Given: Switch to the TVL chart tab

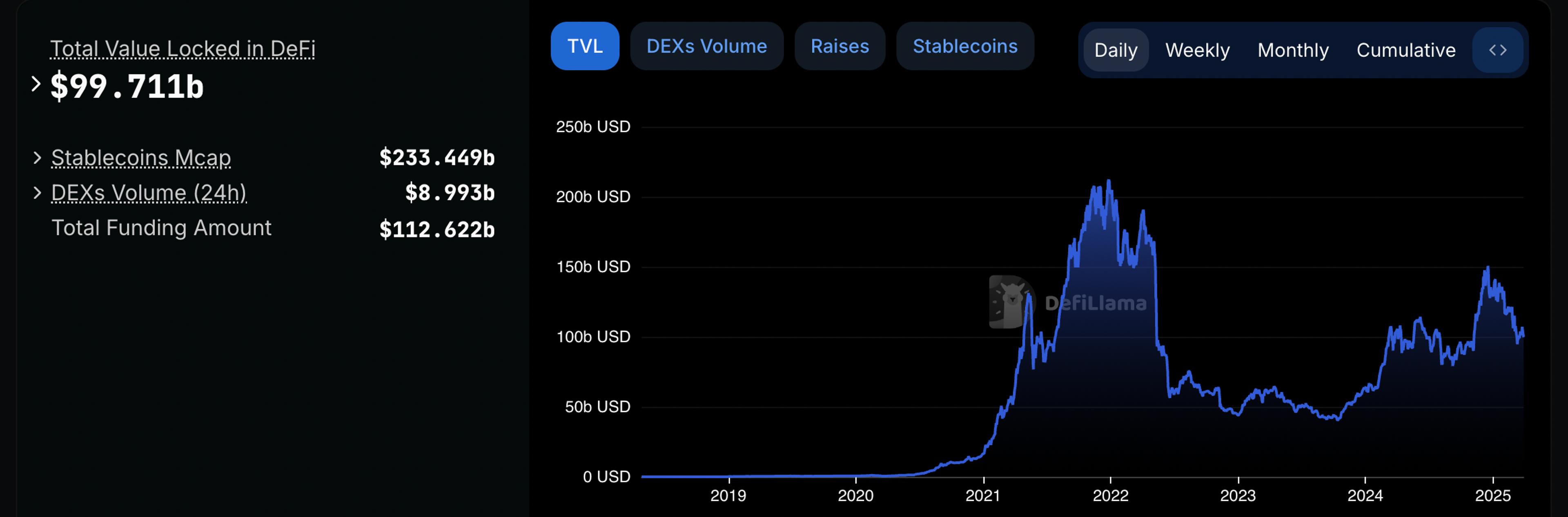Looking at the screenshot, I should pos(584,46).
